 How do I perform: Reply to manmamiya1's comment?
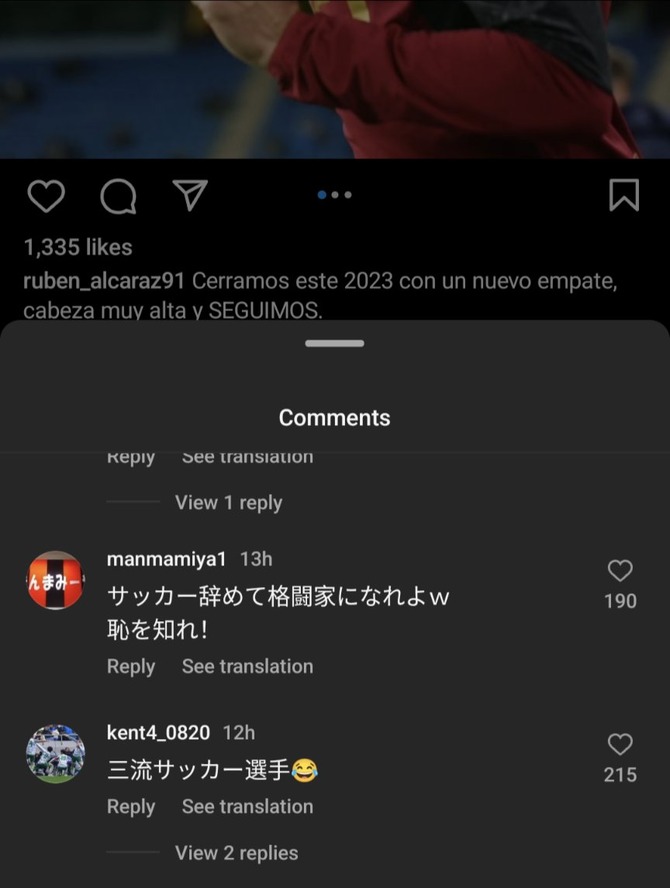tap(131, 666)
